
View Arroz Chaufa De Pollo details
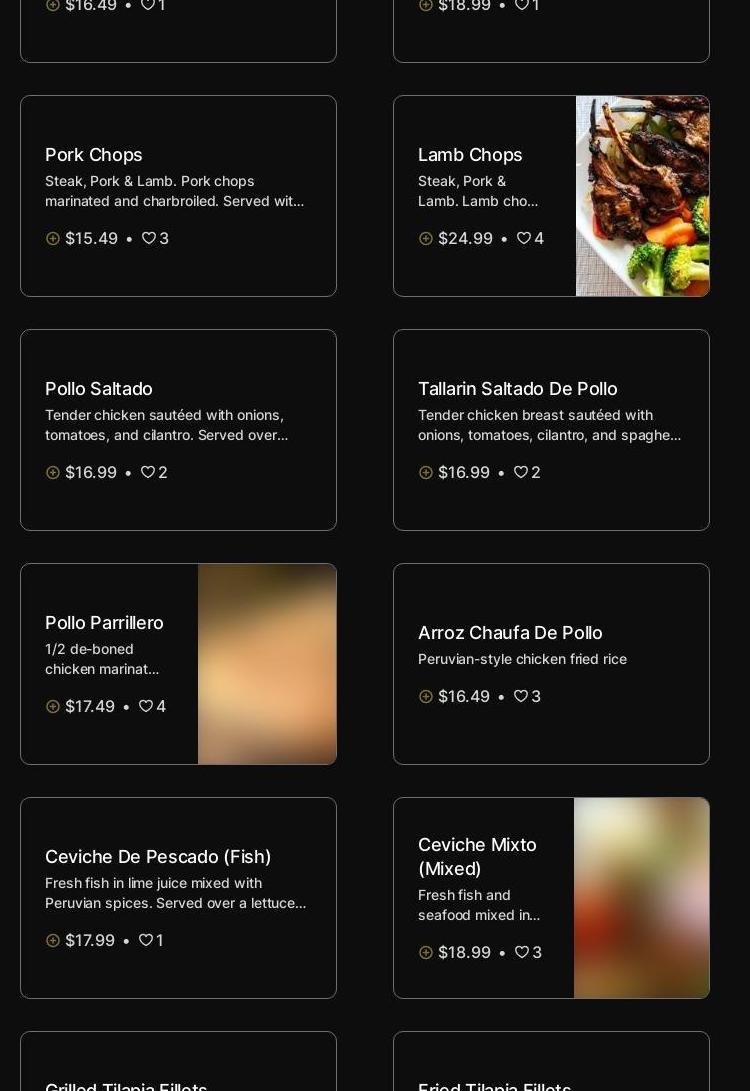pyautogui.click(x=510, y=633)
